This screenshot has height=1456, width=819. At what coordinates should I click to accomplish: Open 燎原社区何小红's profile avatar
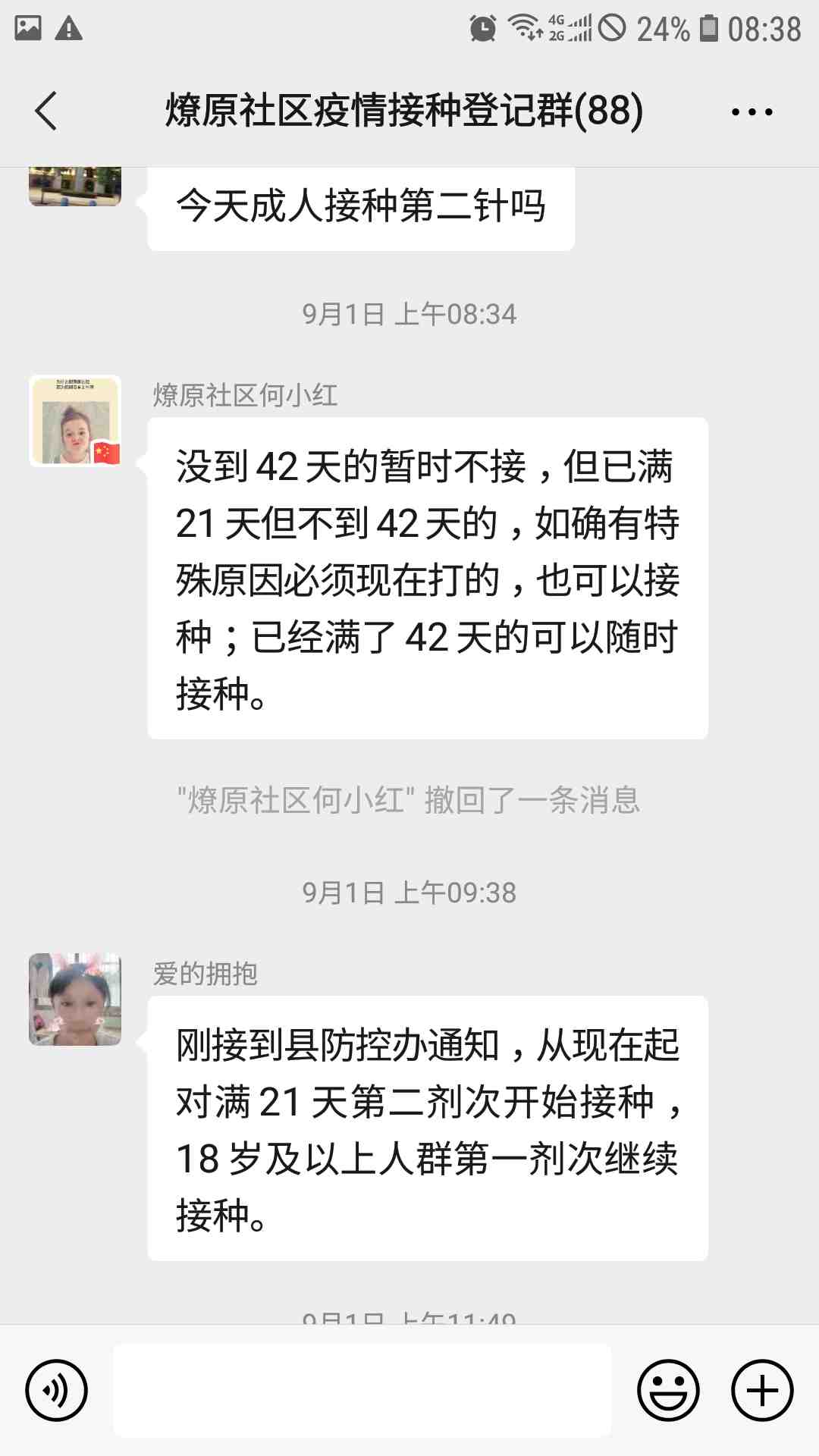75,421
